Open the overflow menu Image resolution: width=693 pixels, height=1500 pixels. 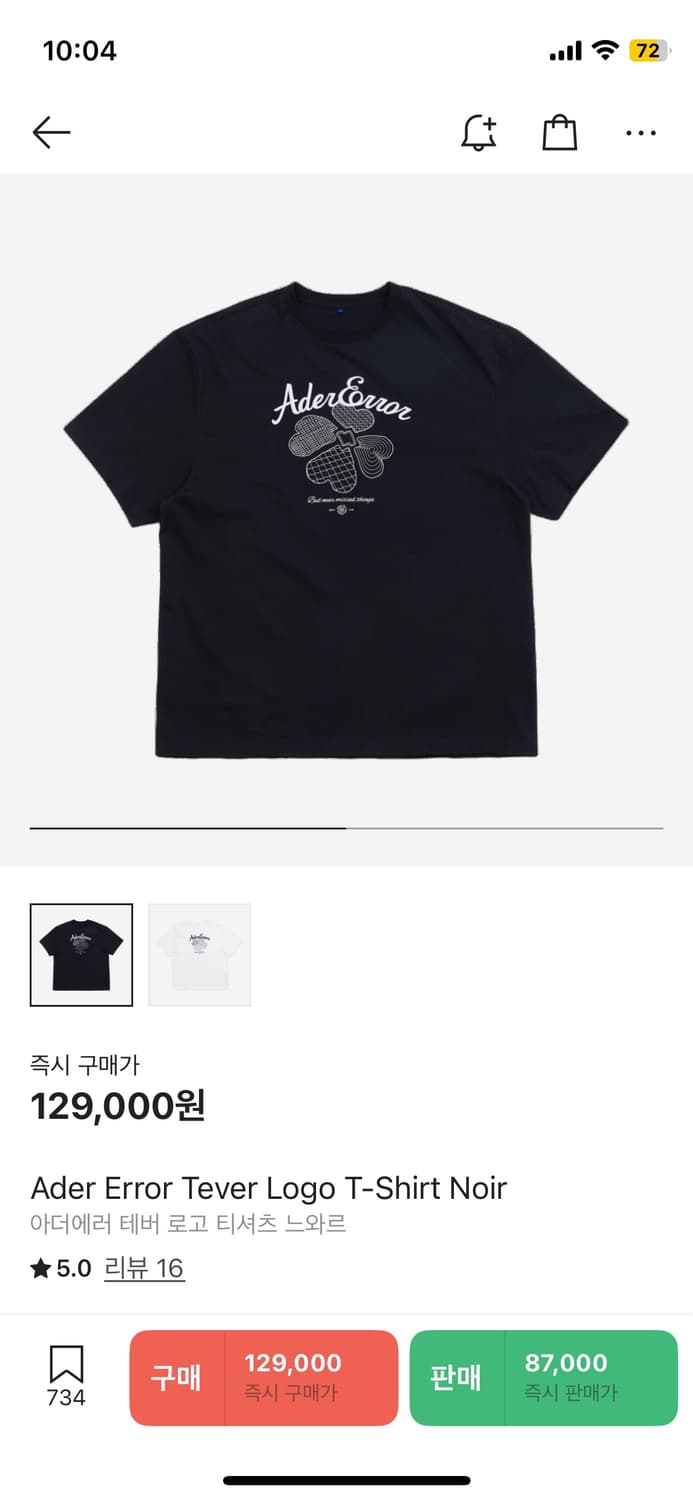pyautogui.click(x=641, y=132)
